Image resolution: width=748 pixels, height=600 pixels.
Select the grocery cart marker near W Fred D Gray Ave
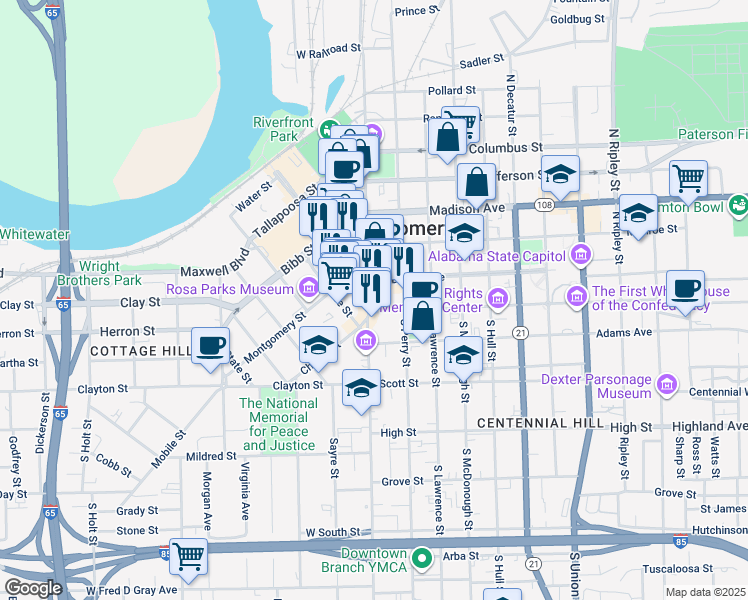tap(188, 556)
